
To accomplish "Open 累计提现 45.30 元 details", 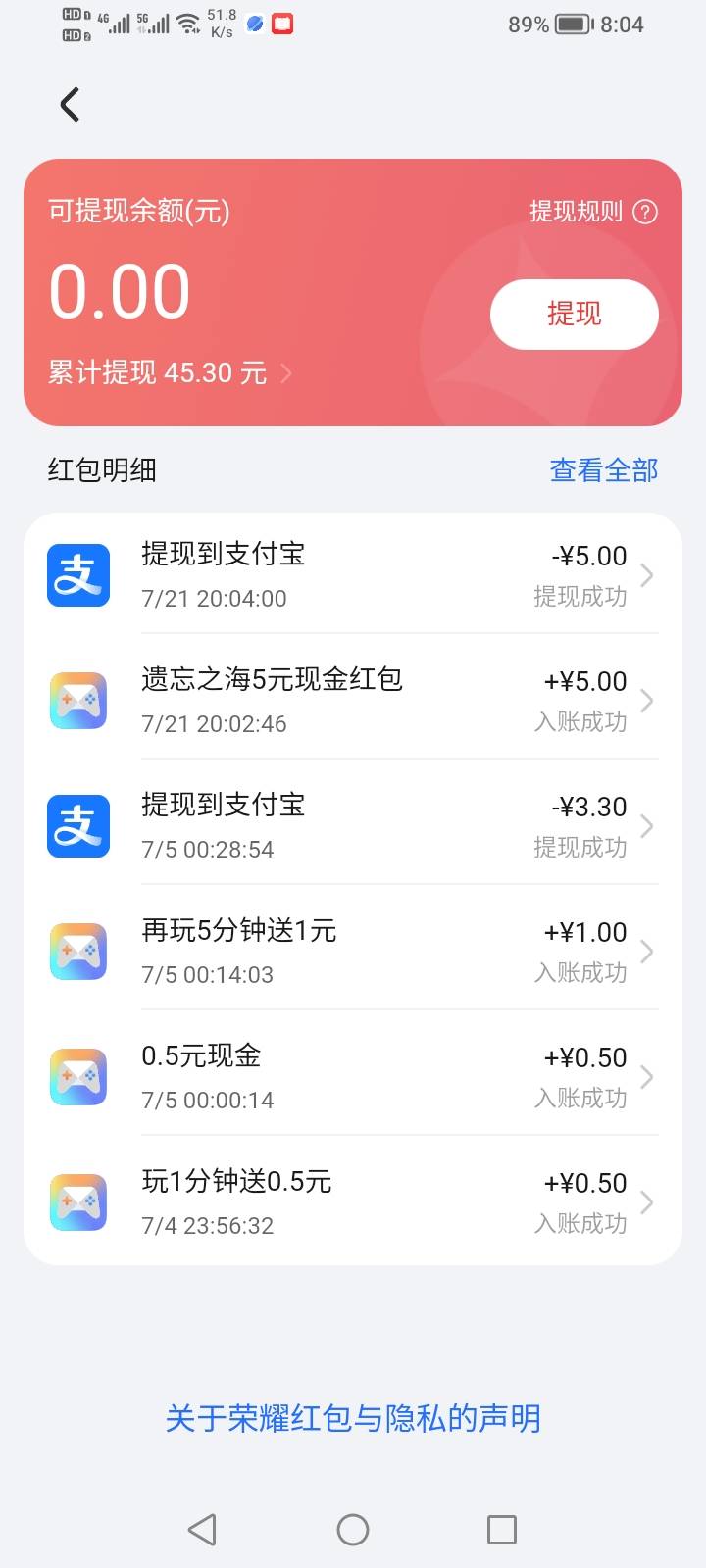I will click(170, 372).
